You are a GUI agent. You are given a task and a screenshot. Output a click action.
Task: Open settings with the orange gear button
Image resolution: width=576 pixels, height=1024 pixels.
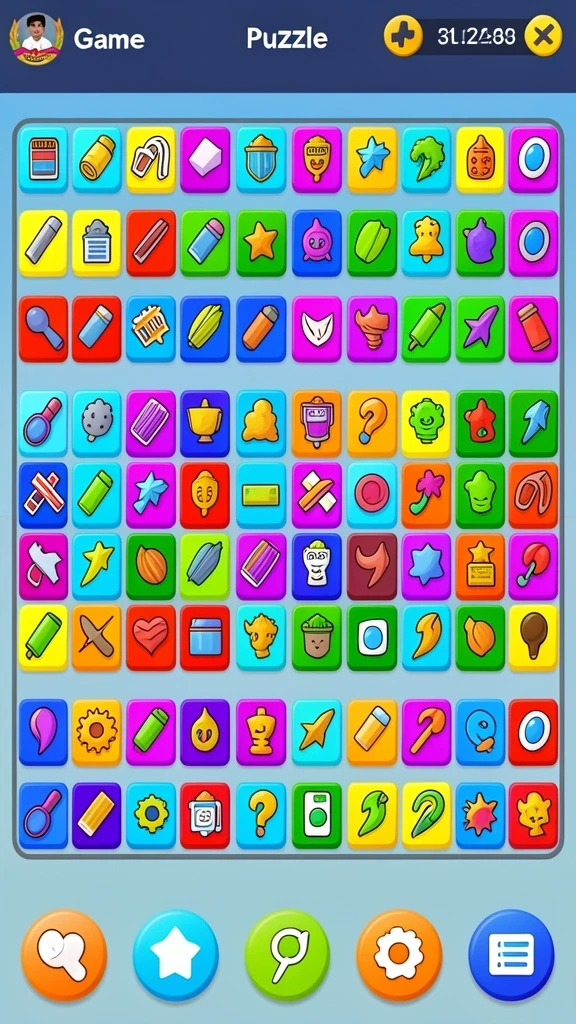(399, 955)
